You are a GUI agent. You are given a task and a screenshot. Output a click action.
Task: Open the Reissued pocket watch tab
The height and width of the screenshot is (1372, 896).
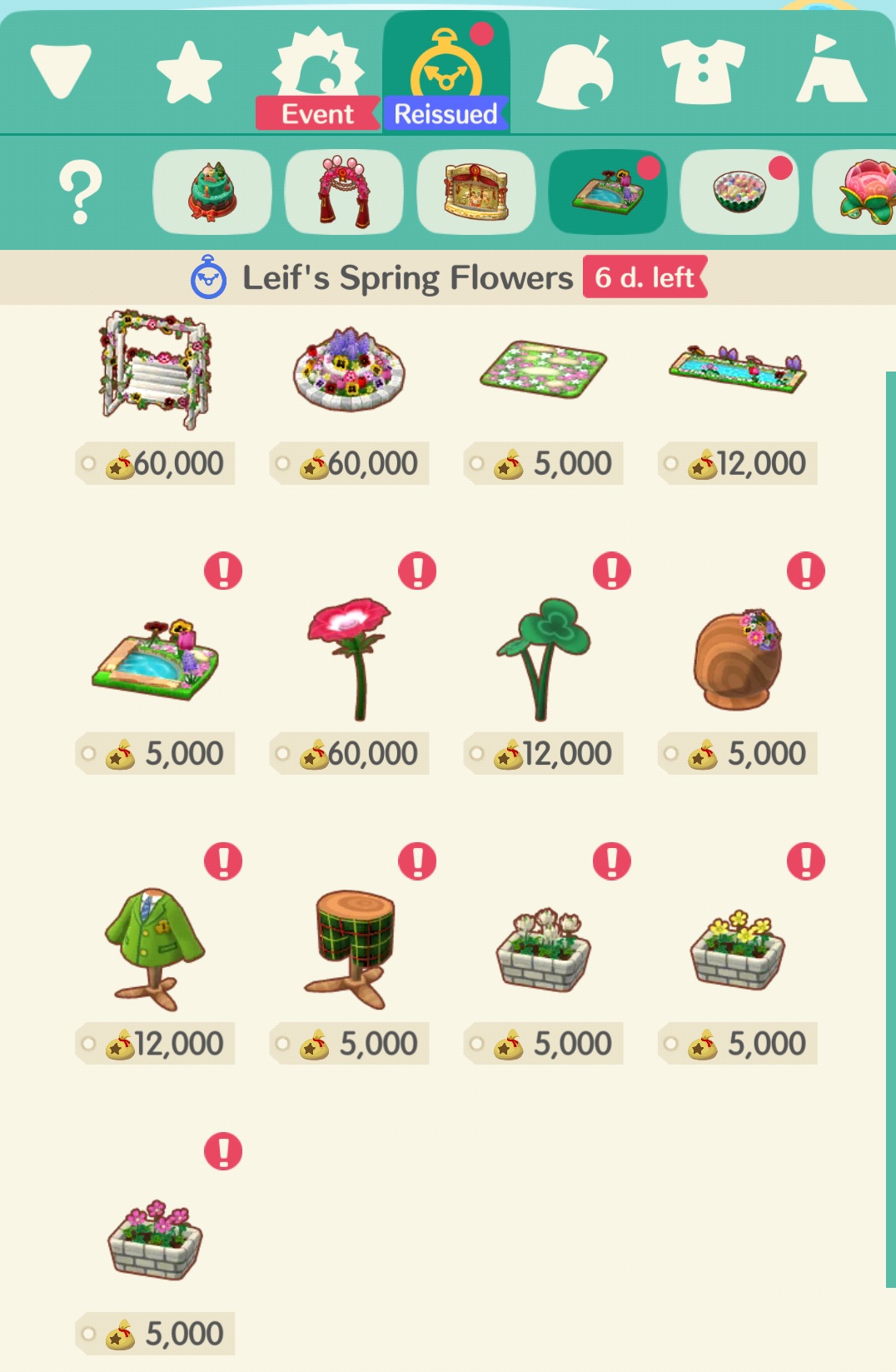[446, 67]
